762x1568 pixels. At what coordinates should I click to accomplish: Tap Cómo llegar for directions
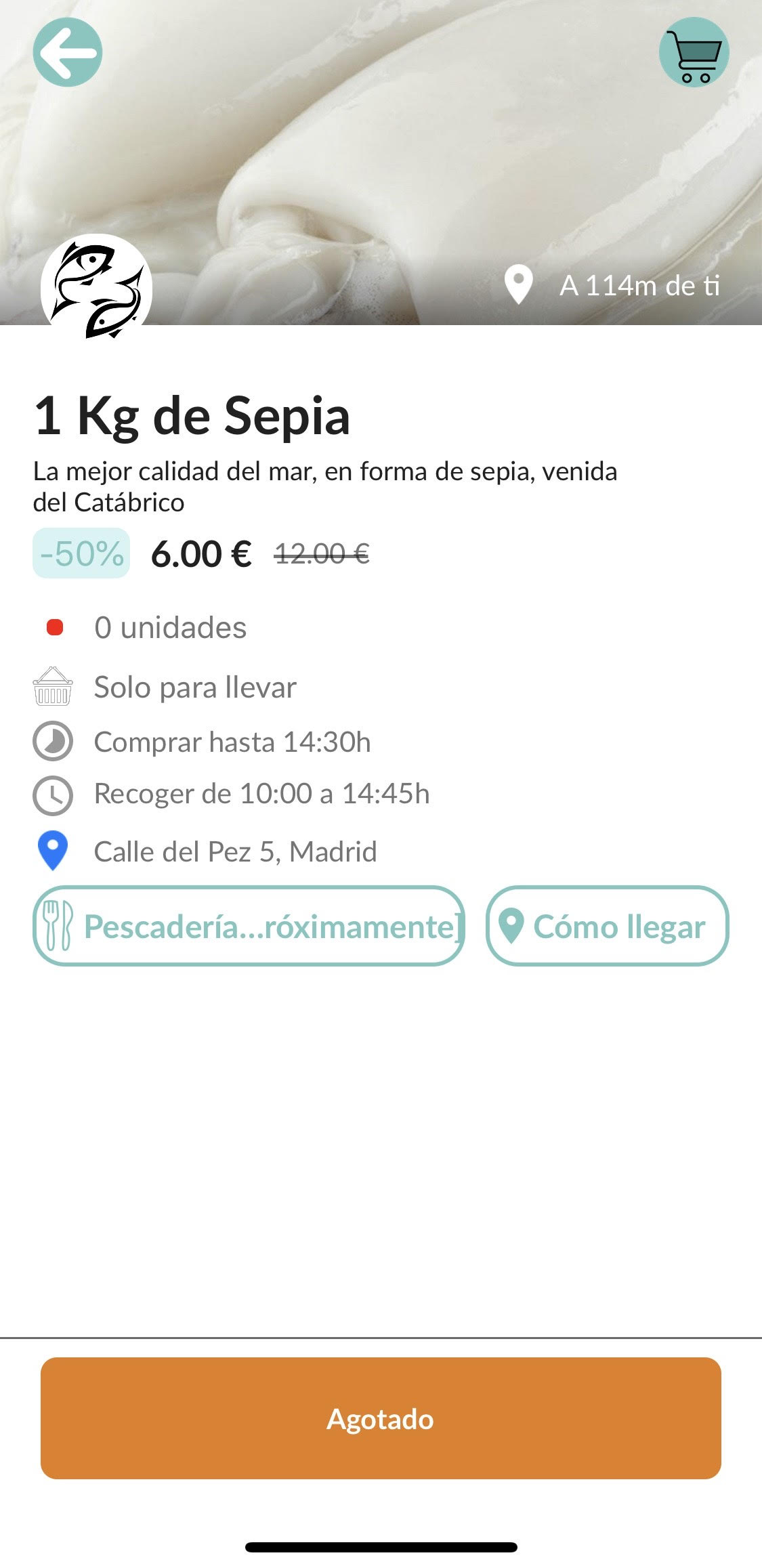(x=607, y=926)
